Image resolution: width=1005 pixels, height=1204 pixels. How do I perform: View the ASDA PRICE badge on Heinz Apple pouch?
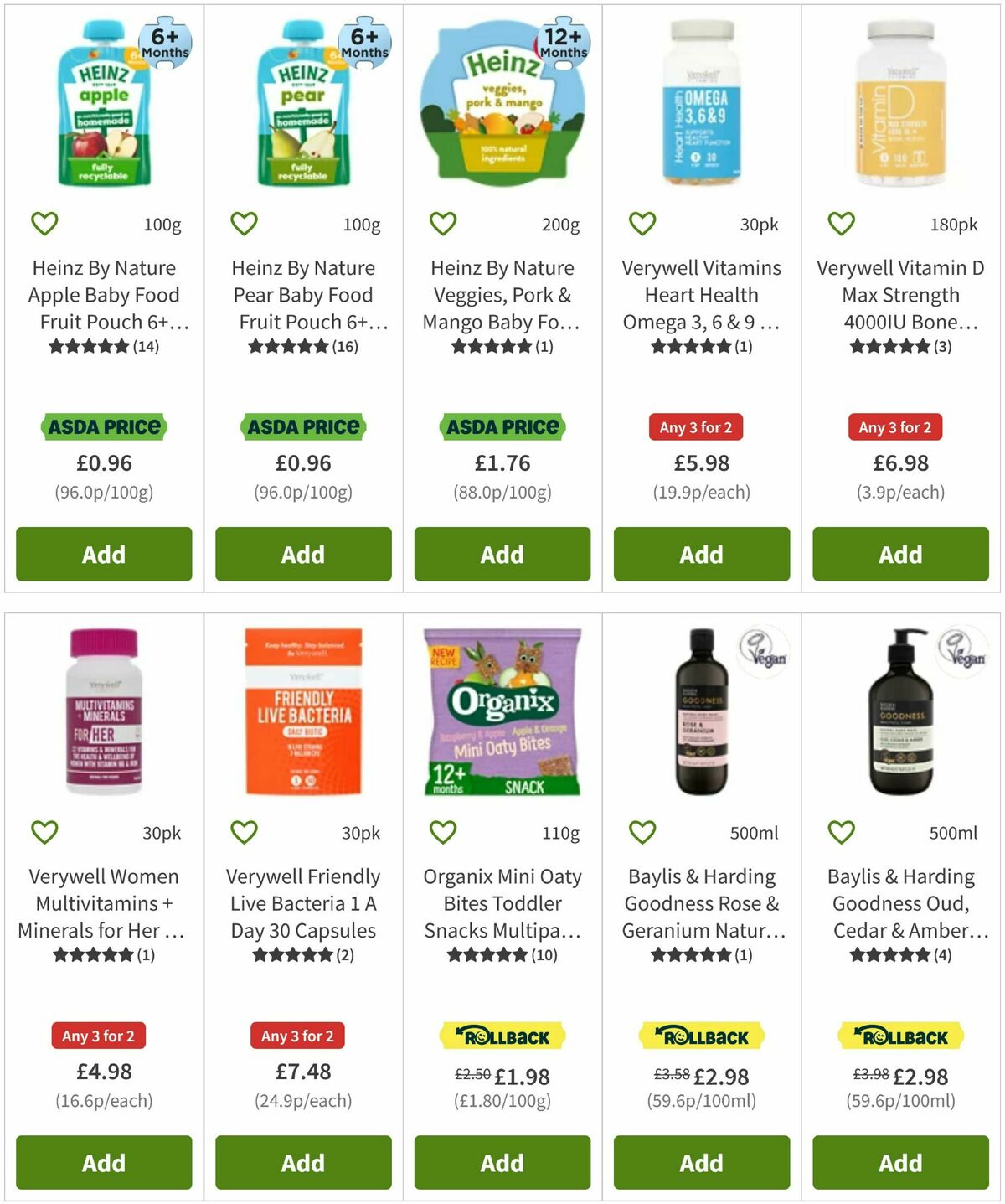pyautogui.click(x=103, y=426)
